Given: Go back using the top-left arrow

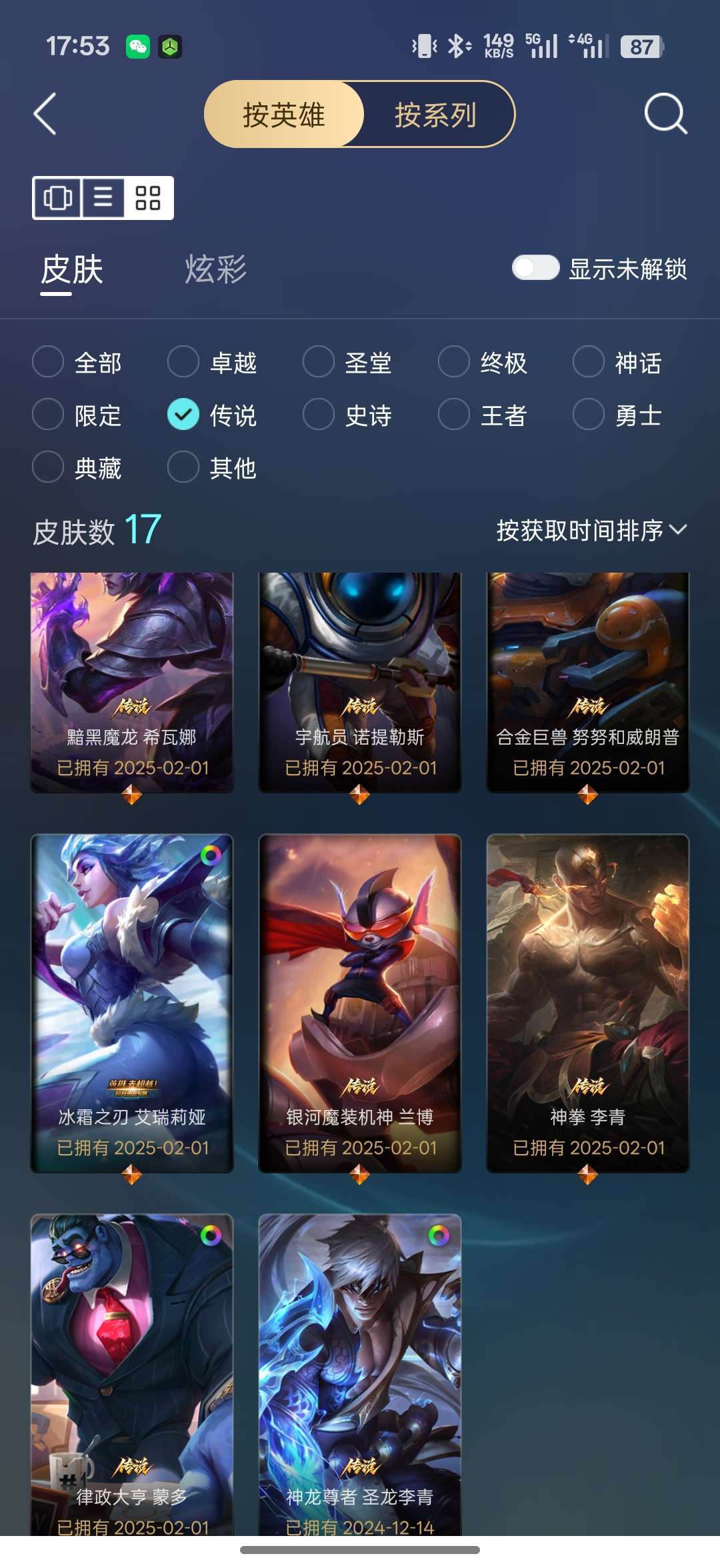Looking at the screenshot, I should [x=45, y=114].
